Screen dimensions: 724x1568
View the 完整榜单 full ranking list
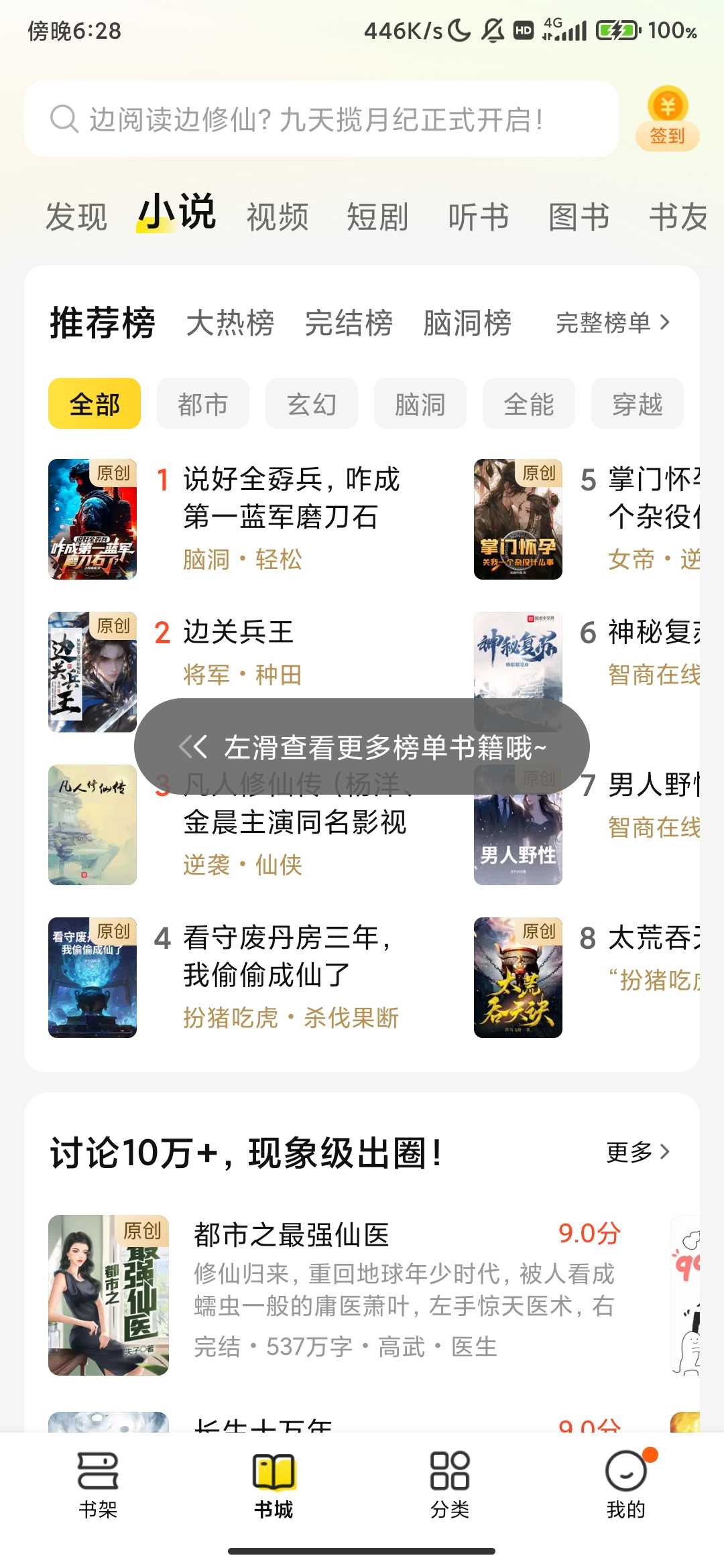point(612,323)
